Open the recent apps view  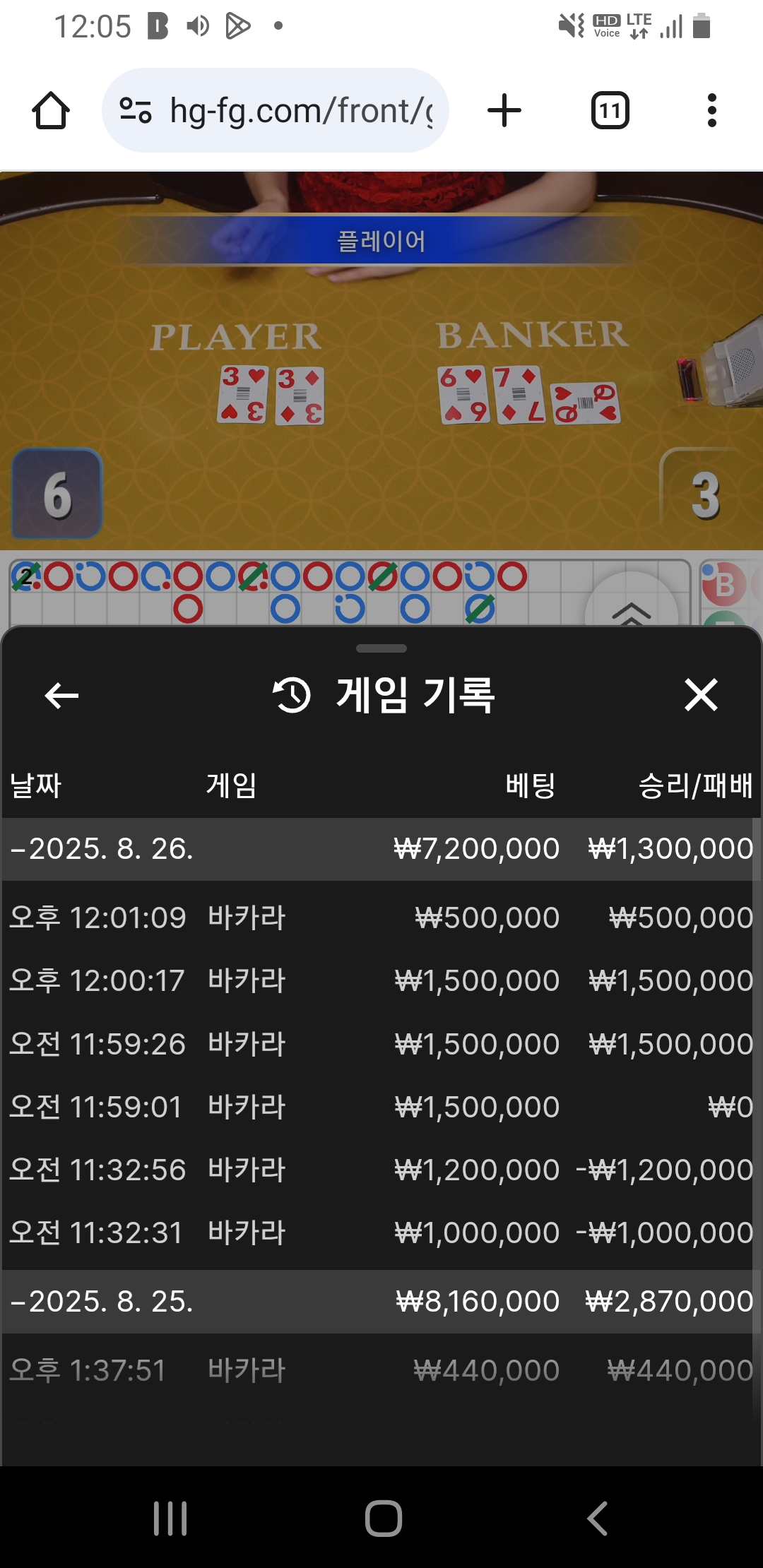click(x=170, y=1519)
